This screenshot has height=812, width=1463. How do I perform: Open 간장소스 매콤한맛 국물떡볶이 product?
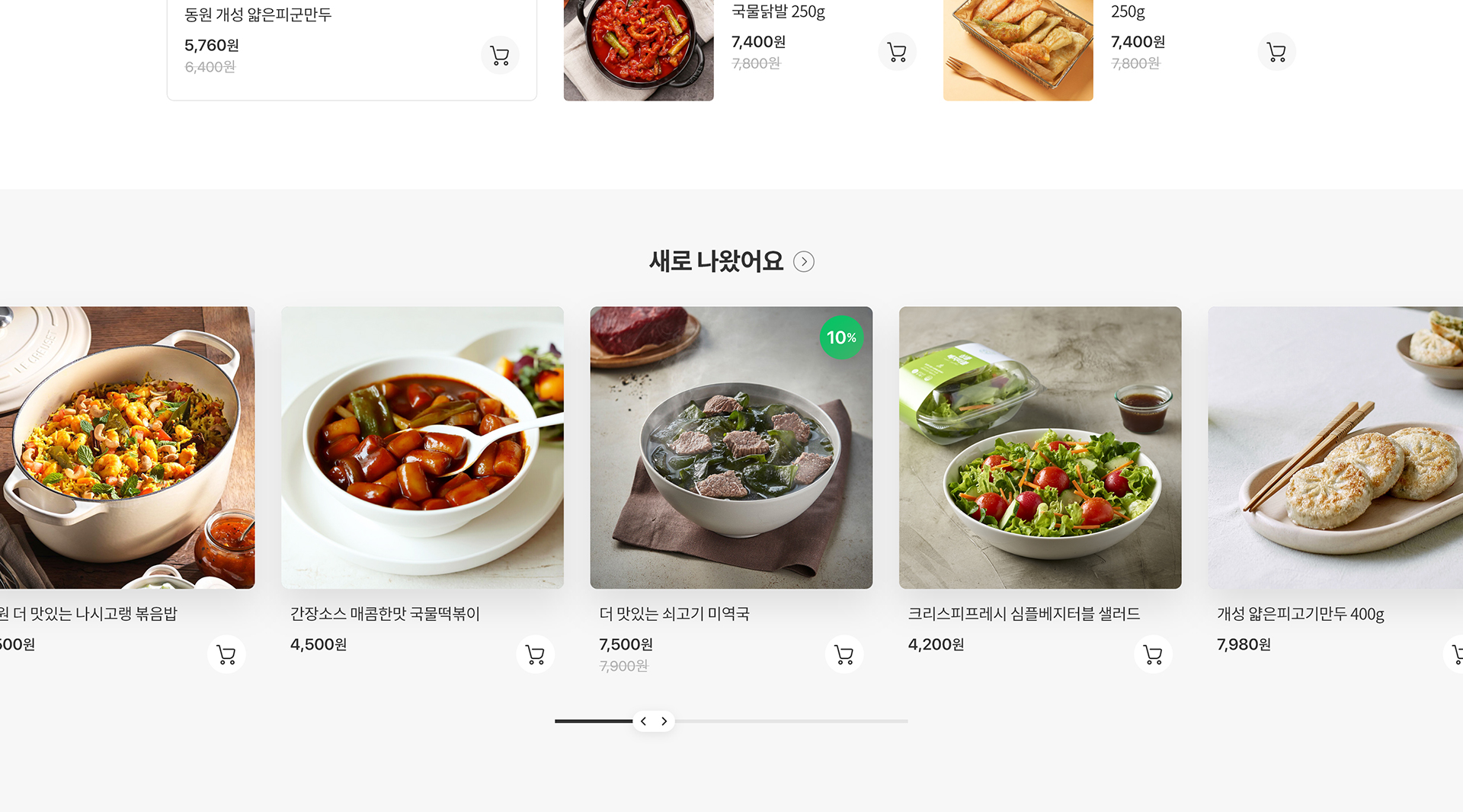(422, 448)
